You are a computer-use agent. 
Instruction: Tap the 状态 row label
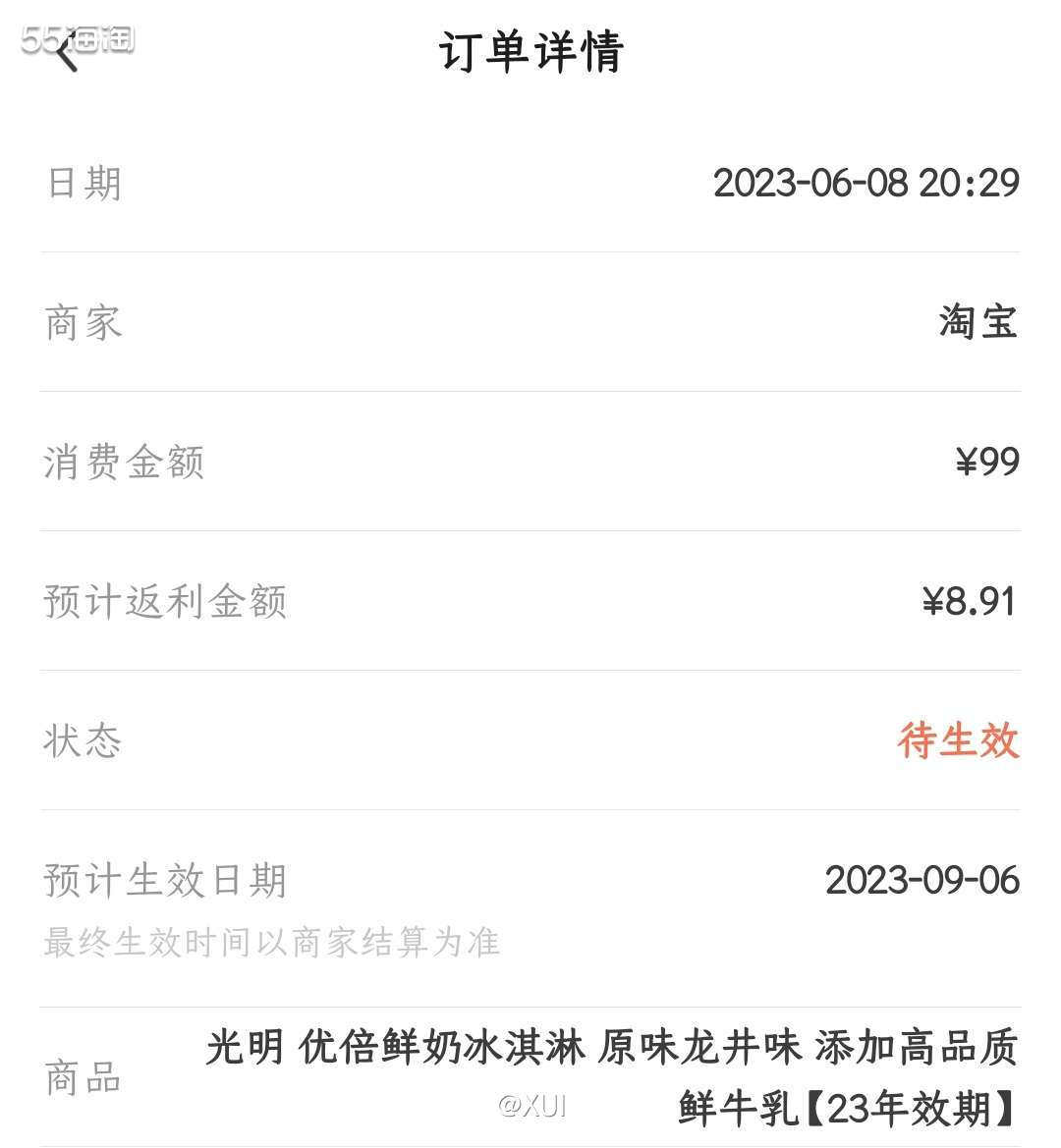point(83,743)
